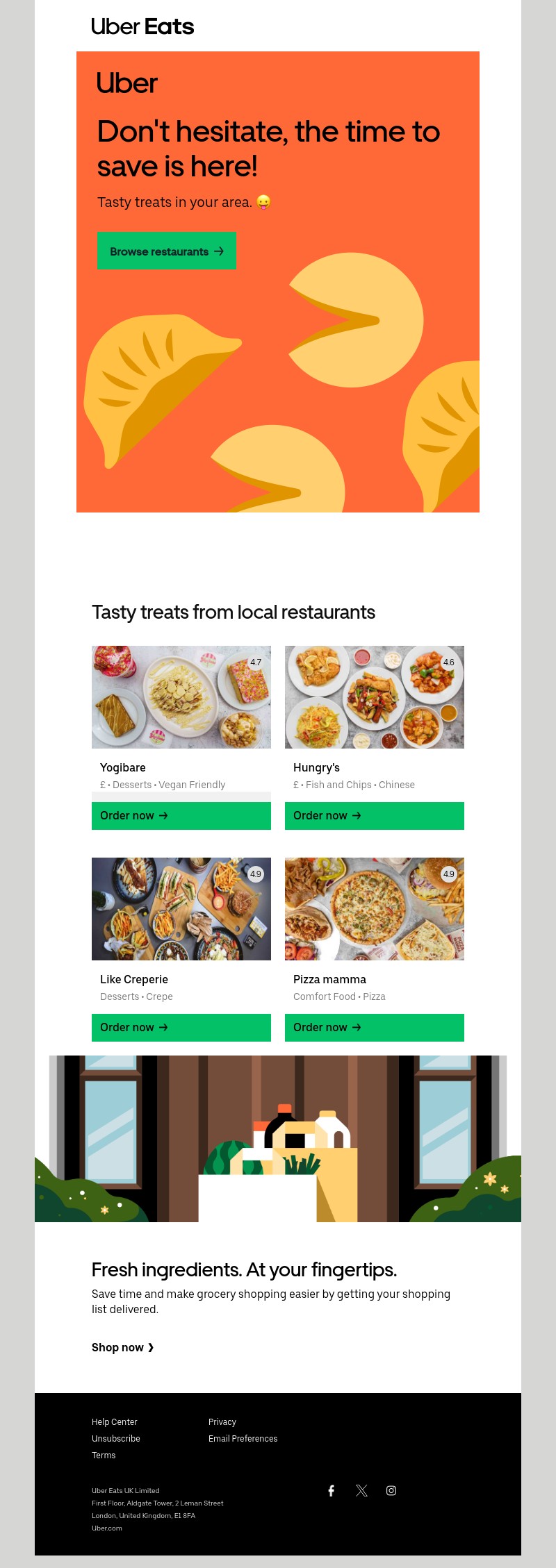Tap the Browse restaurants button
This screenshot has height=1568, width=556.
167,251
